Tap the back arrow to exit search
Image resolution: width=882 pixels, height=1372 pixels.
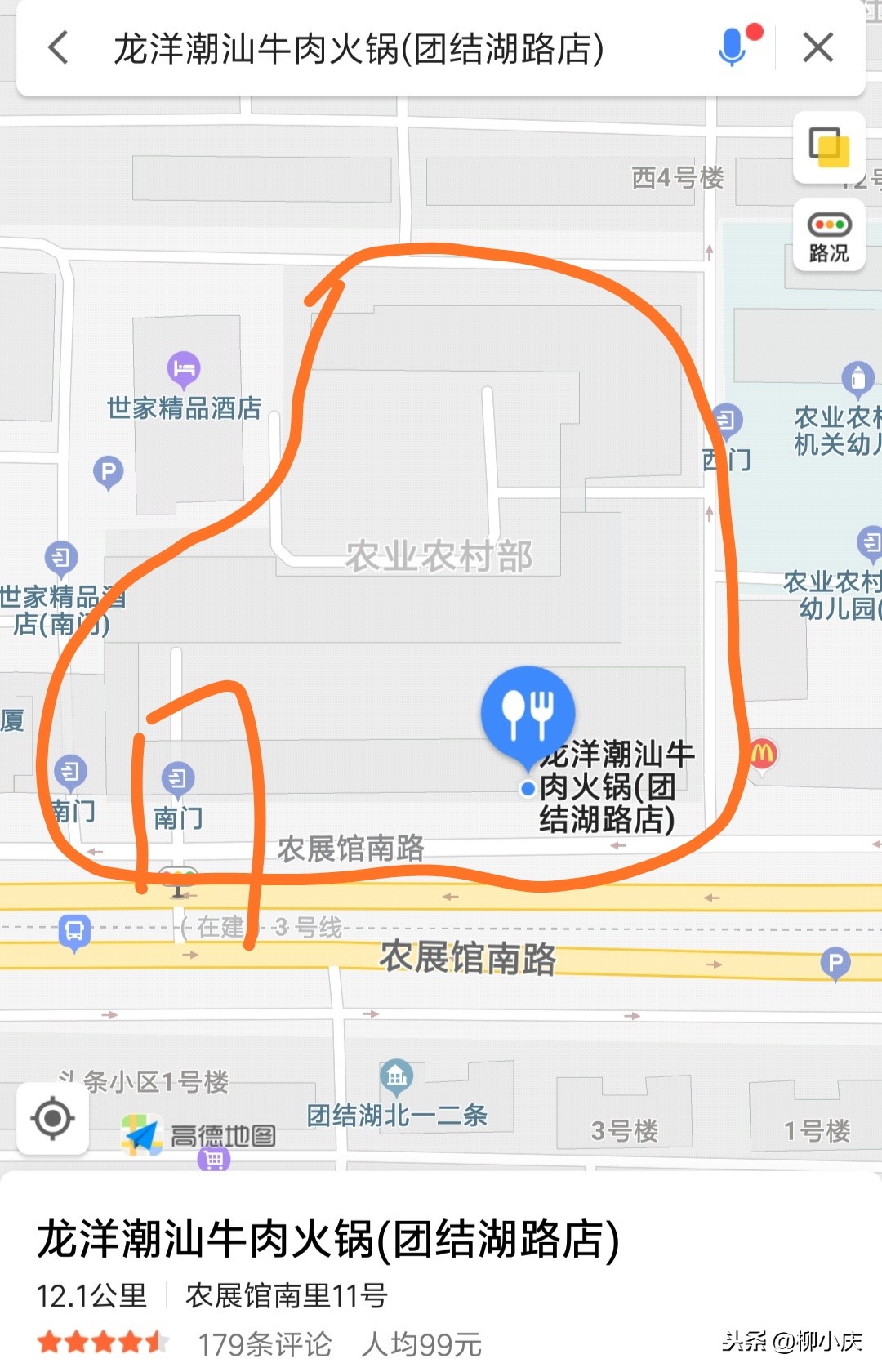(56, 49)
